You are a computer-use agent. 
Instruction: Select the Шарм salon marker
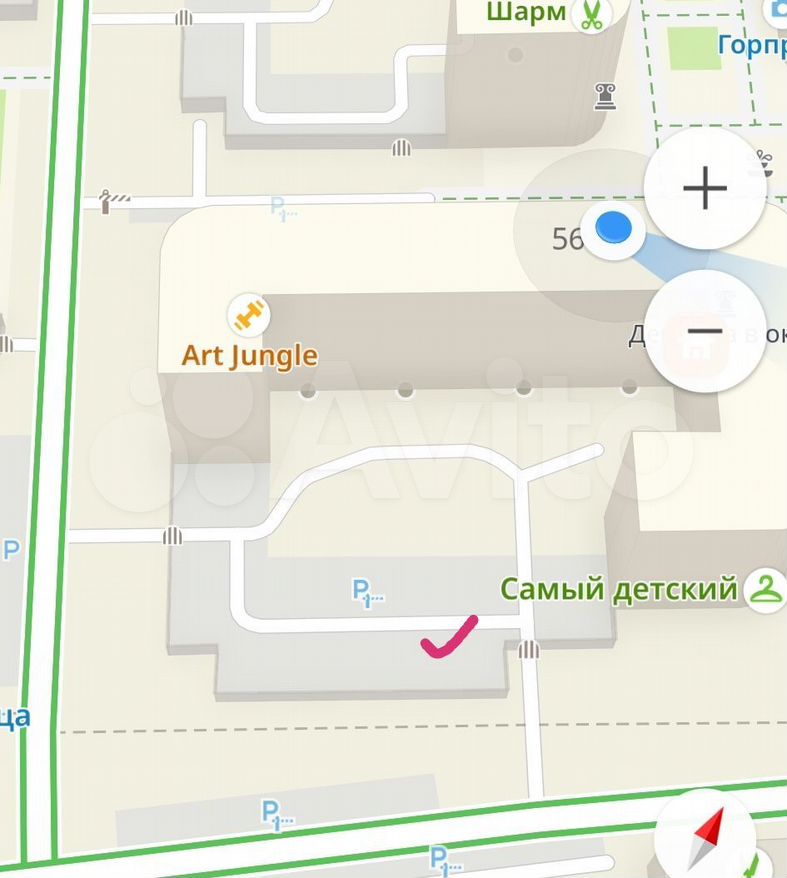(592, 14)
